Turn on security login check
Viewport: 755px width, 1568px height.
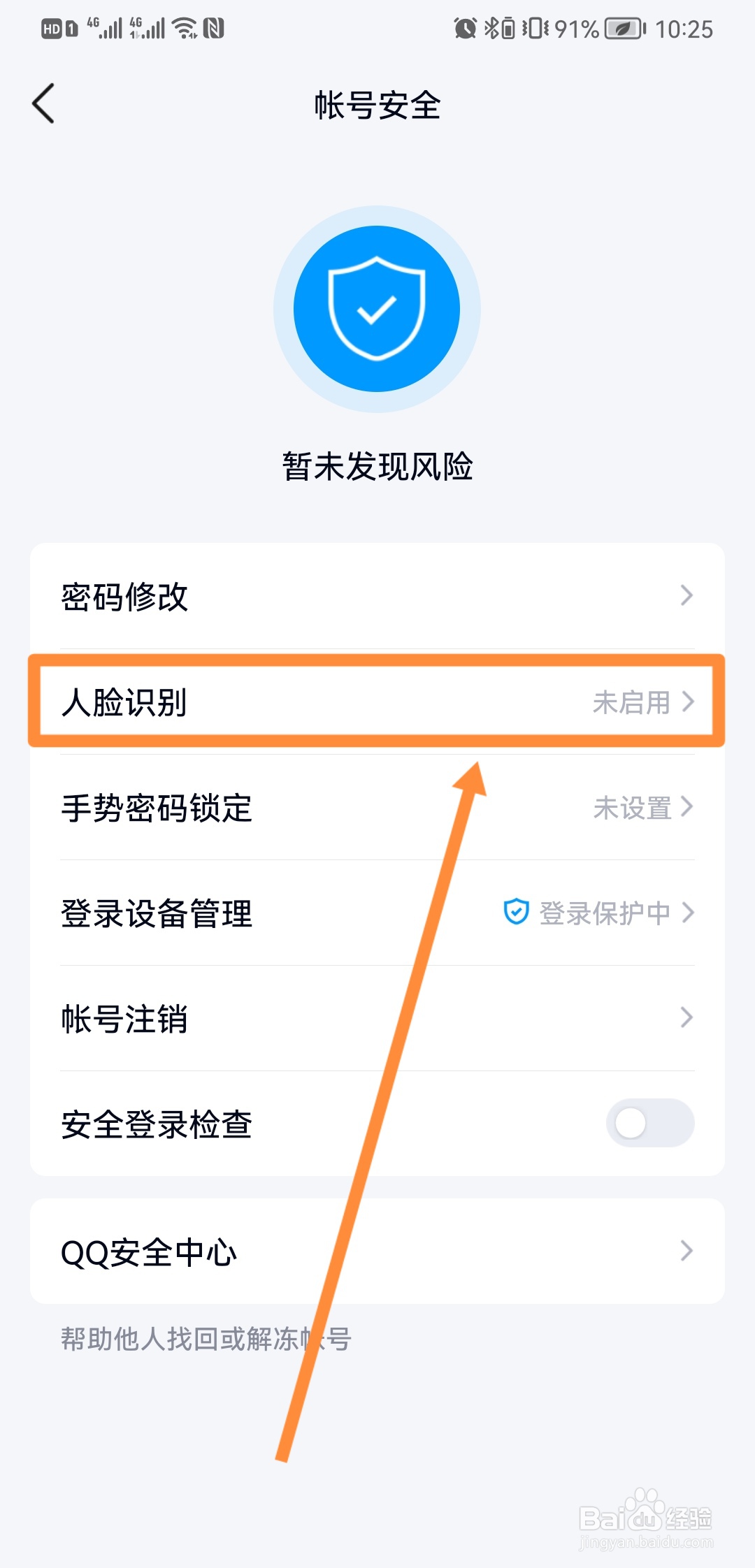(x=649, y=1123)
